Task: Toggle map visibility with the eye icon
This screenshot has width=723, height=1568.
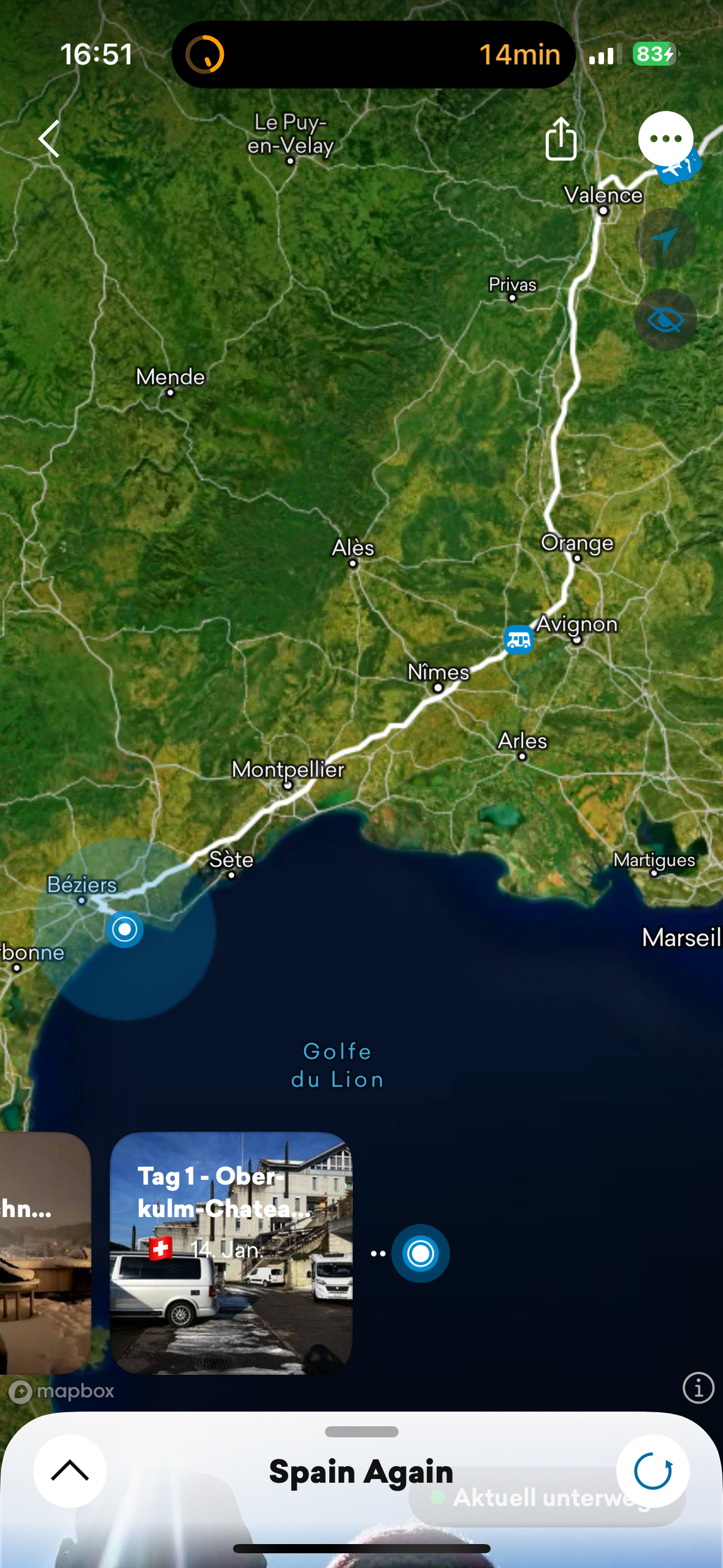Action: coord(665,320)
